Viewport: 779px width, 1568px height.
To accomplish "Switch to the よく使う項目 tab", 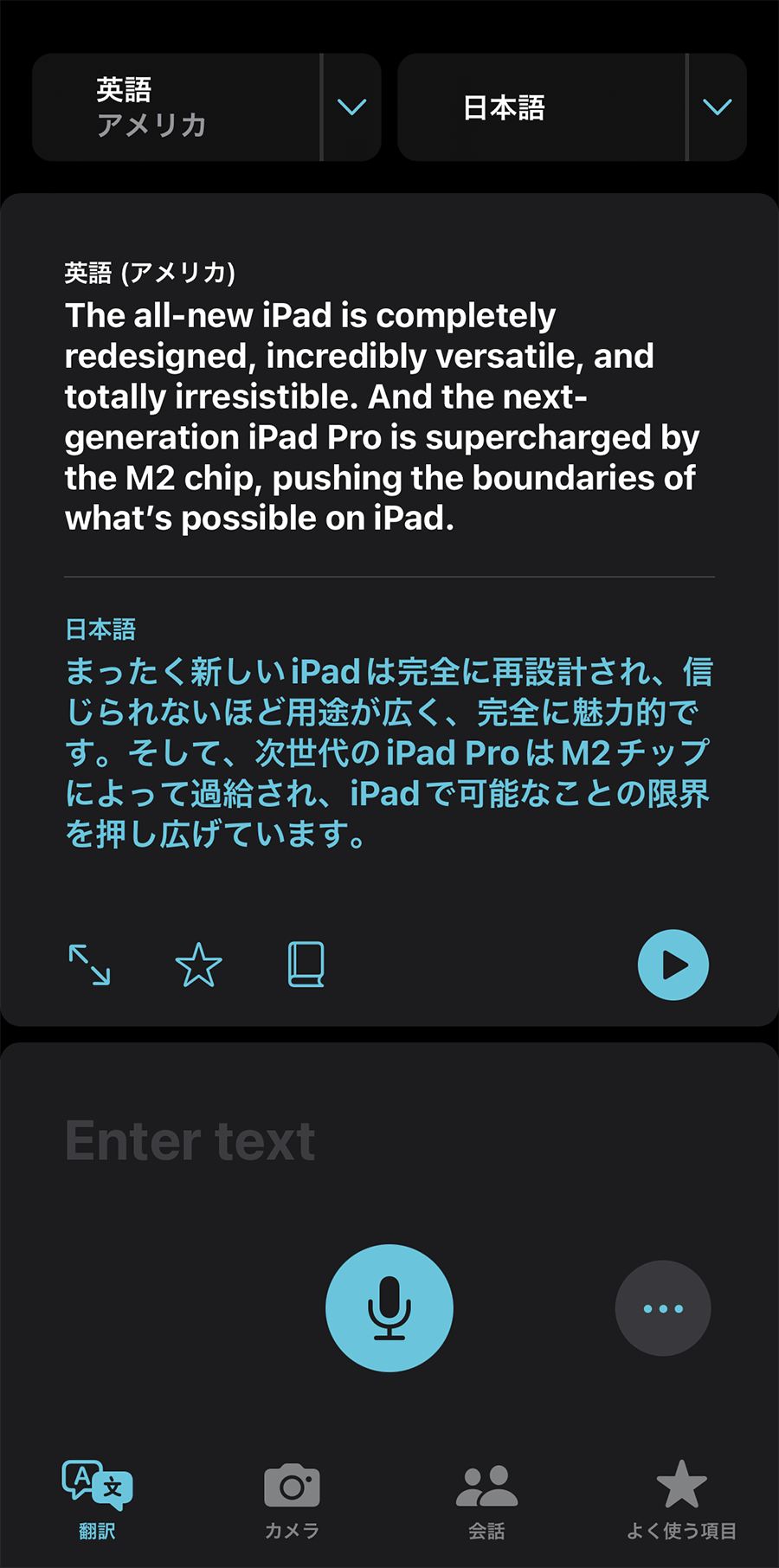I will pos(681,1501).
